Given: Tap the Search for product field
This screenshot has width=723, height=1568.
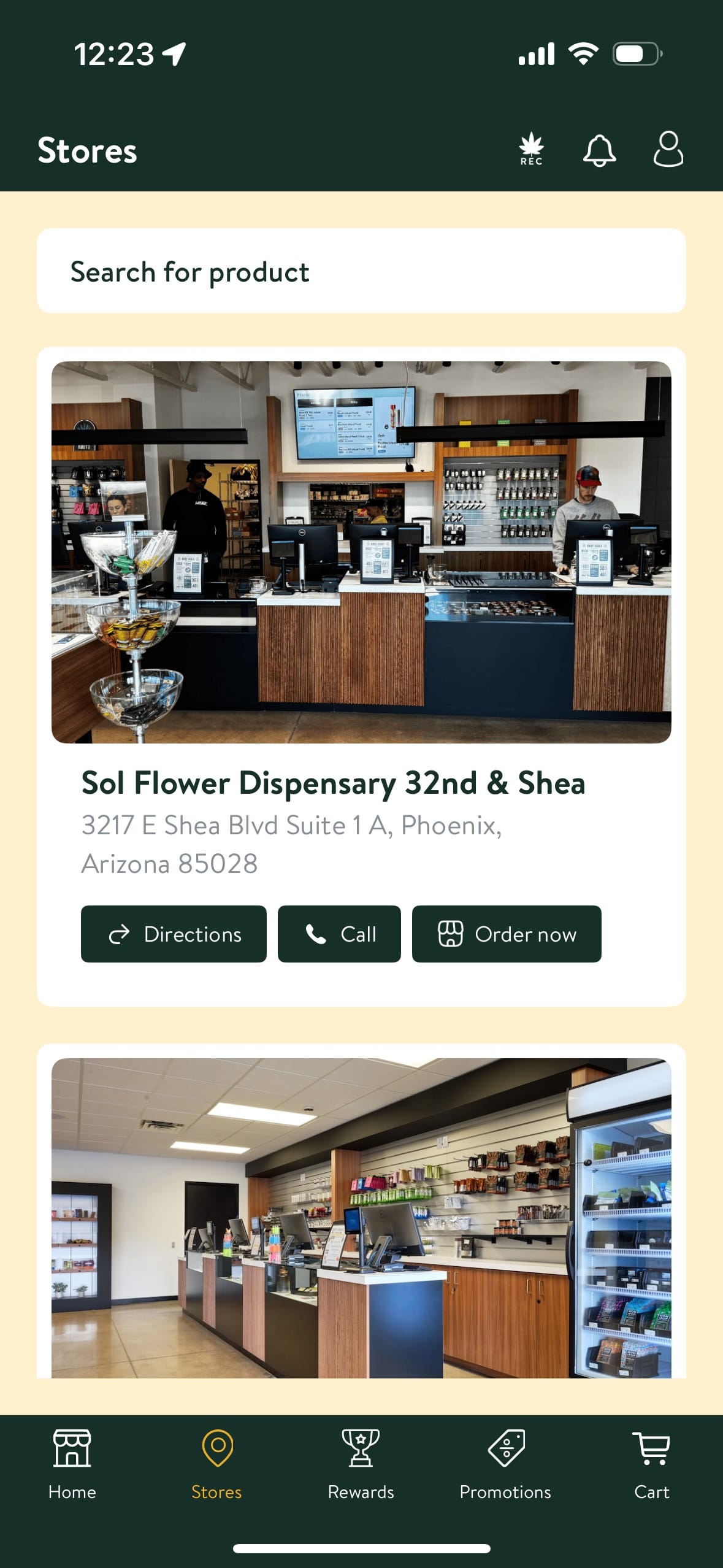Looking at the screenshot, I should [x=361, y=271].
